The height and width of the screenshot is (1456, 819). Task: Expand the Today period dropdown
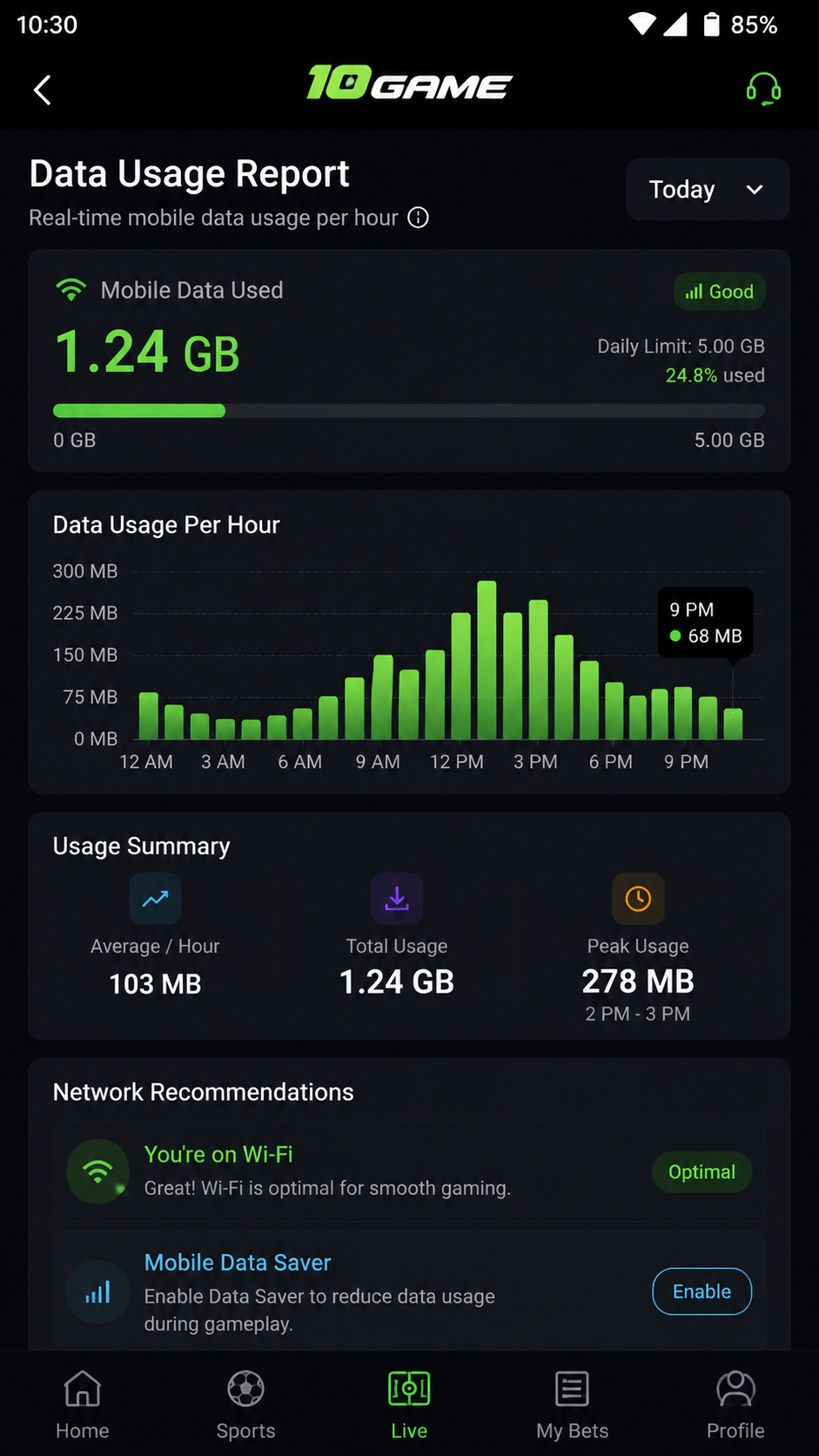[708, 190]
